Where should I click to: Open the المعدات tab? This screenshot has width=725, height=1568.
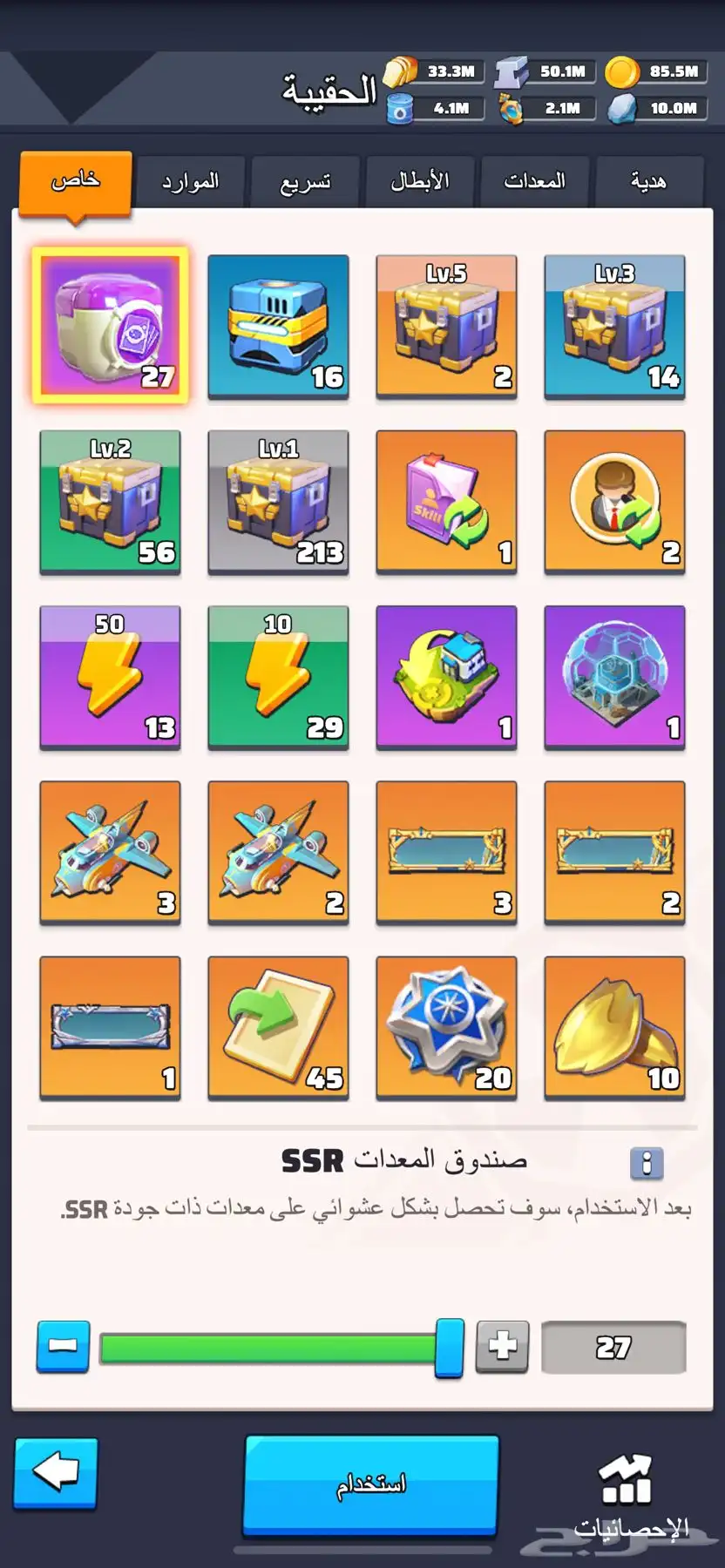[534, 181]
